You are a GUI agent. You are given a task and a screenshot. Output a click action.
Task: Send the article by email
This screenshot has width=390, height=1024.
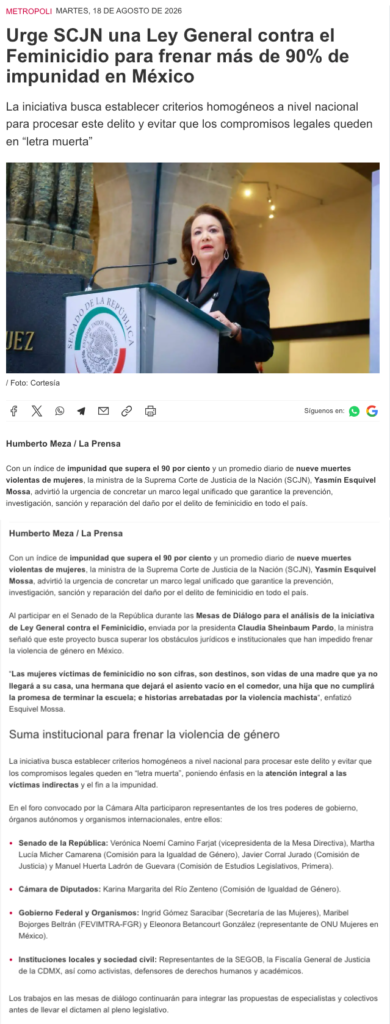[x=103, y=411]
